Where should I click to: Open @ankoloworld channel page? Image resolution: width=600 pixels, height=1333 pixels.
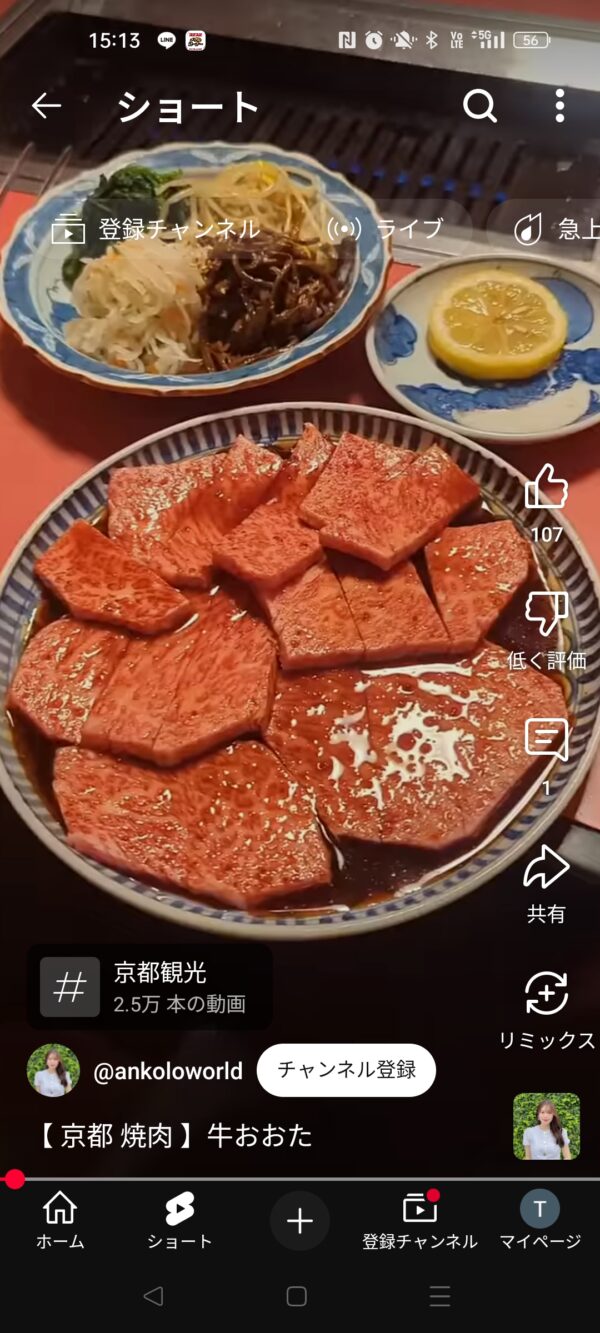point(167,1071)
